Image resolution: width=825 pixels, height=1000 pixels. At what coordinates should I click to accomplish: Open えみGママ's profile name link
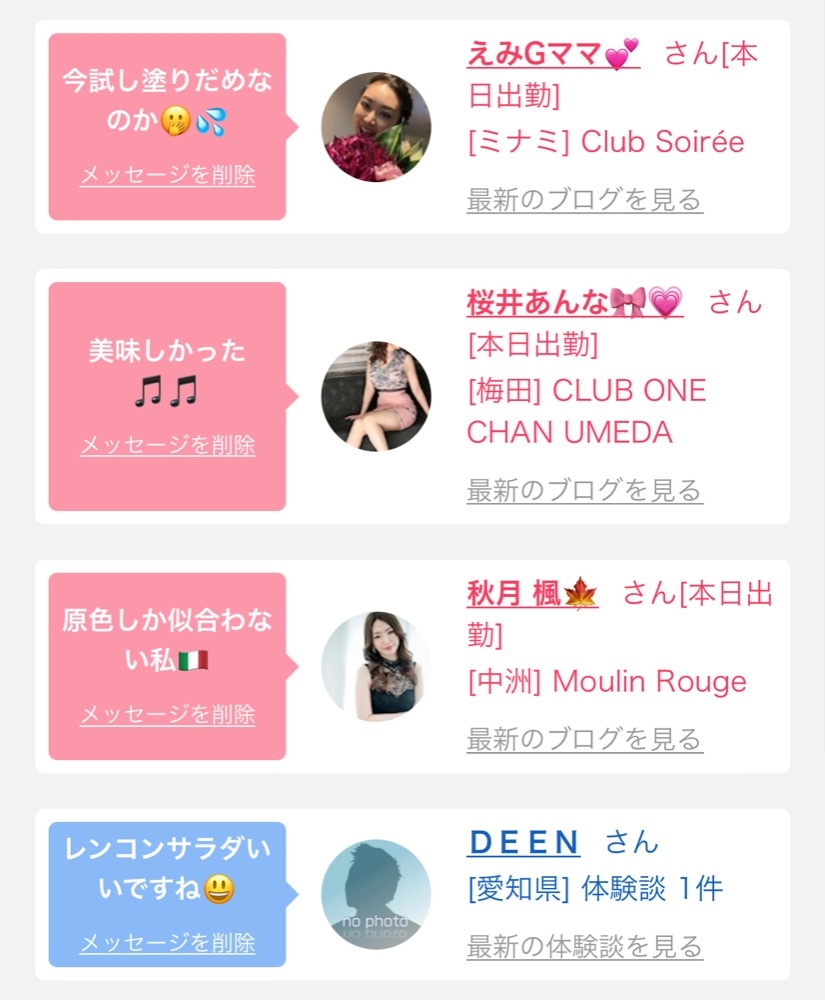(x=553, y=54)
